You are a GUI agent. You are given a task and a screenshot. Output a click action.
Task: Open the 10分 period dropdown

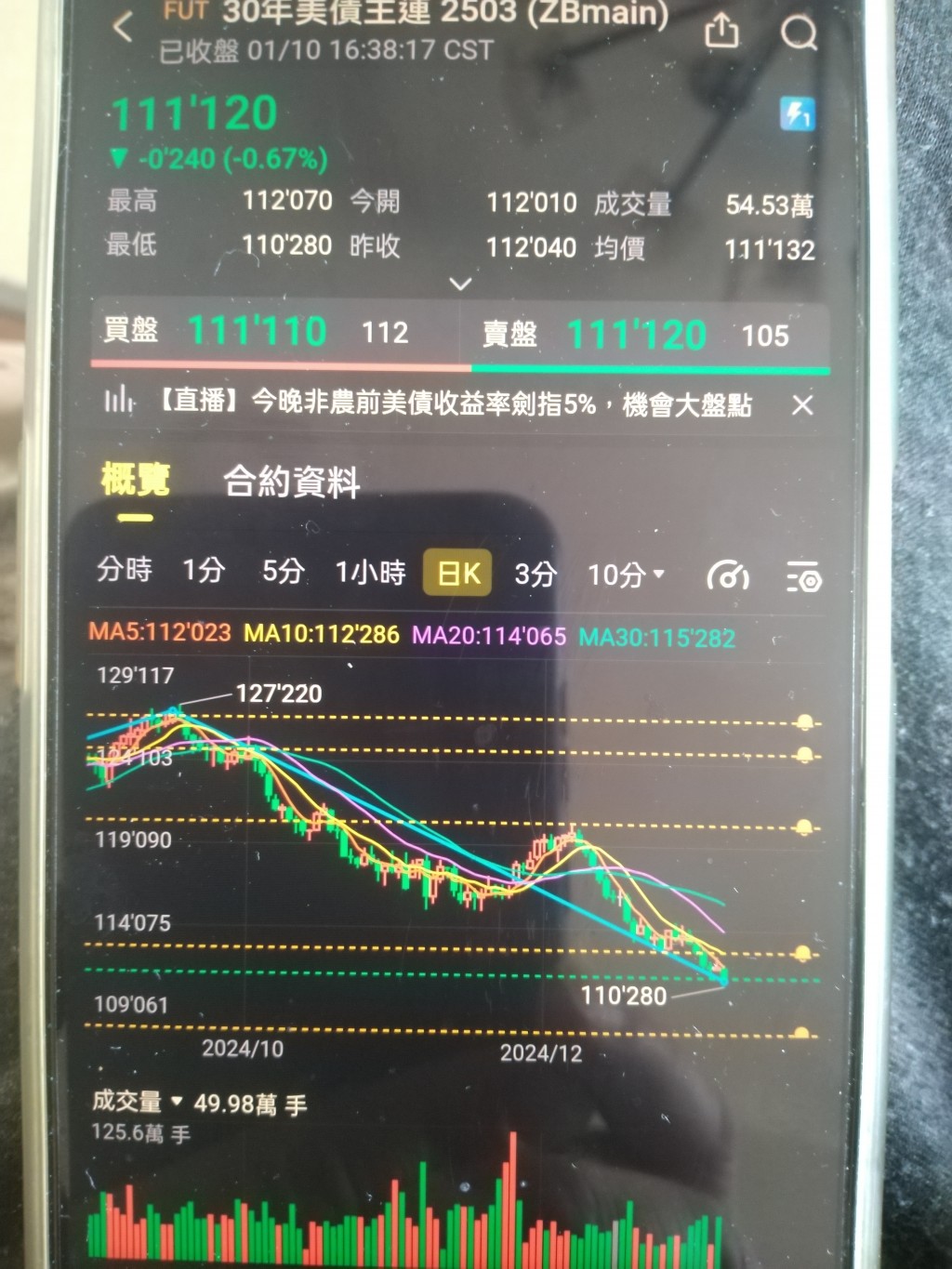pos(626,575)
